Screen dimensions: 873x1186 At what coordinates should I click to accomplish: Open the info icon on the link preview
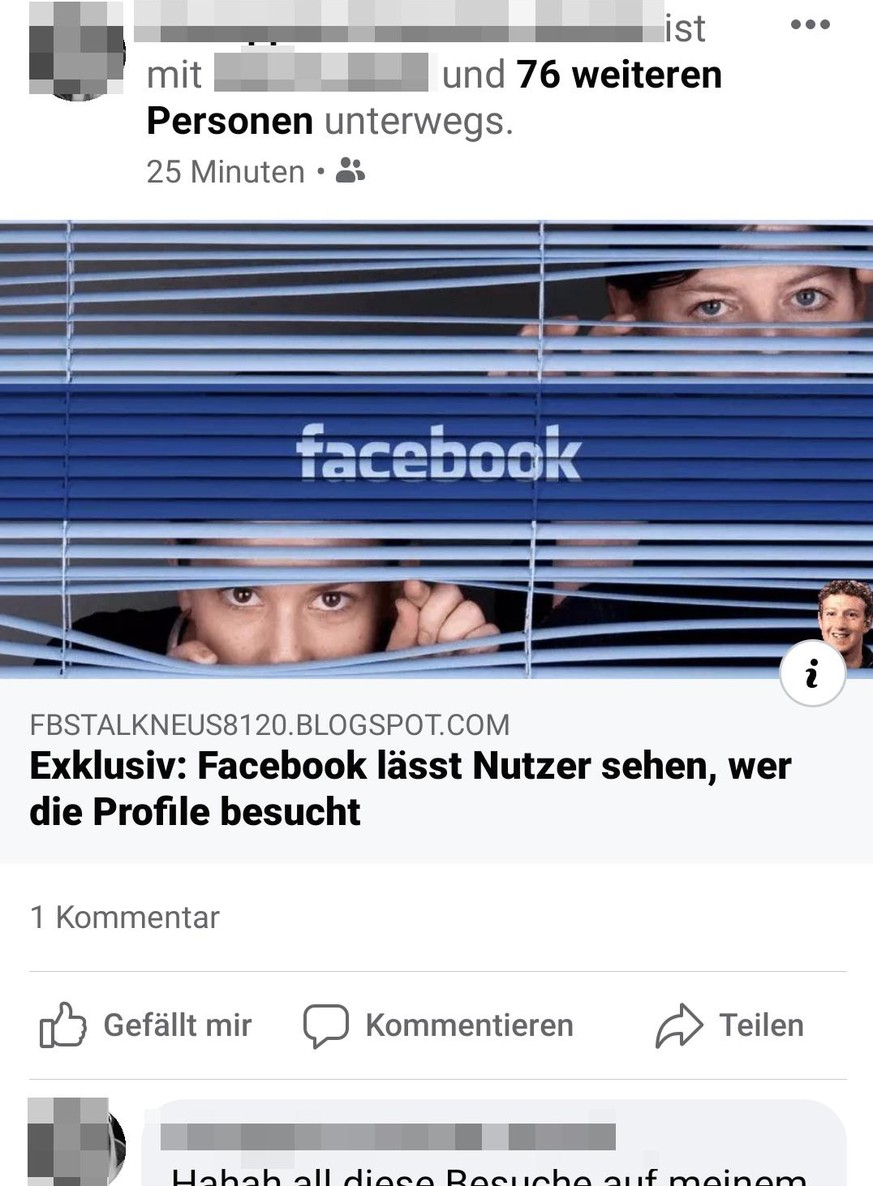pos(812,674)
